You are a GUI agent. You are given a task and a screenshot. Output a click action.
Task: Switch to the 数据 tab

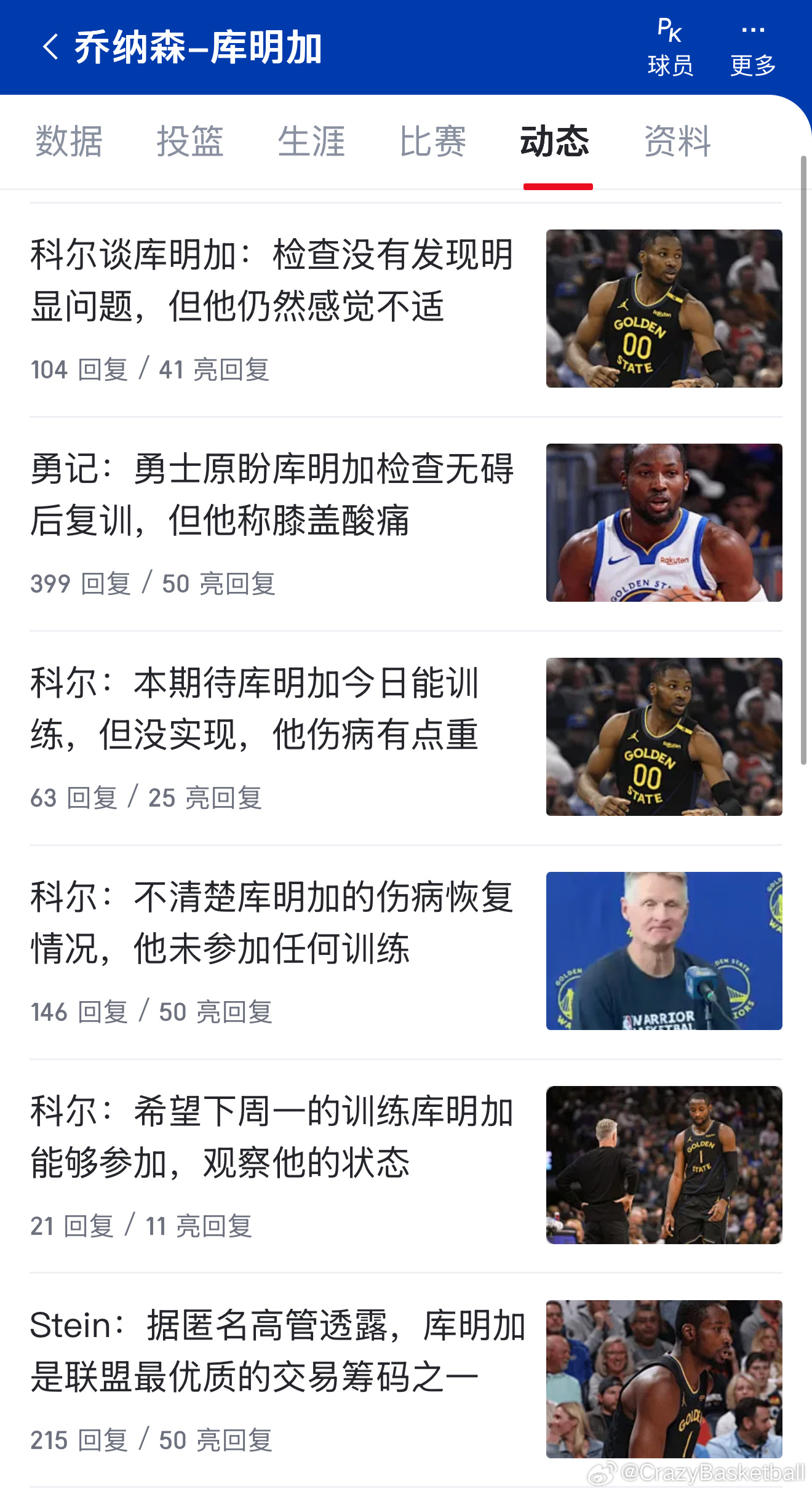pyautogui.click(x=68, y=142)
